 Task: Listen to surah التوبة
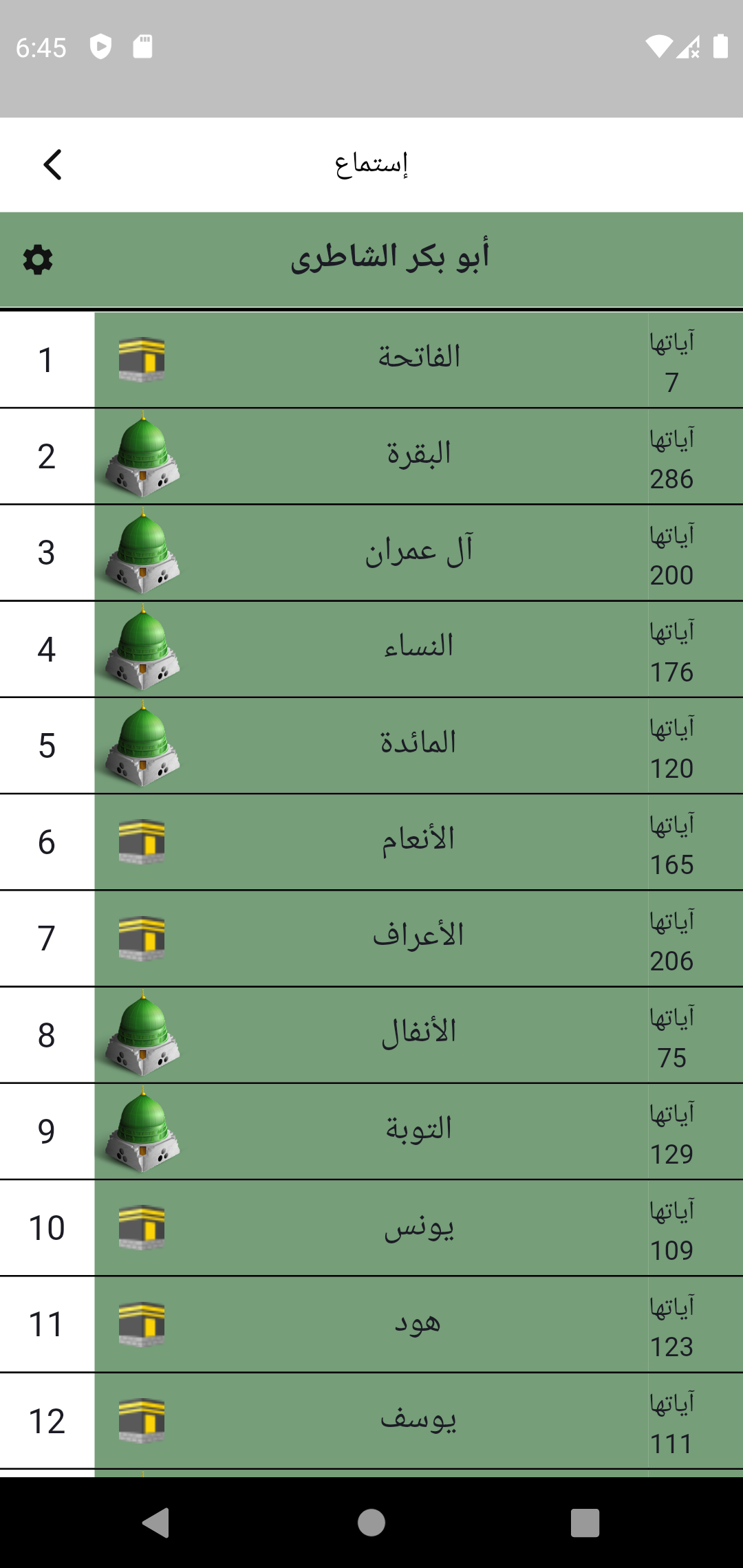(418, 1130)
